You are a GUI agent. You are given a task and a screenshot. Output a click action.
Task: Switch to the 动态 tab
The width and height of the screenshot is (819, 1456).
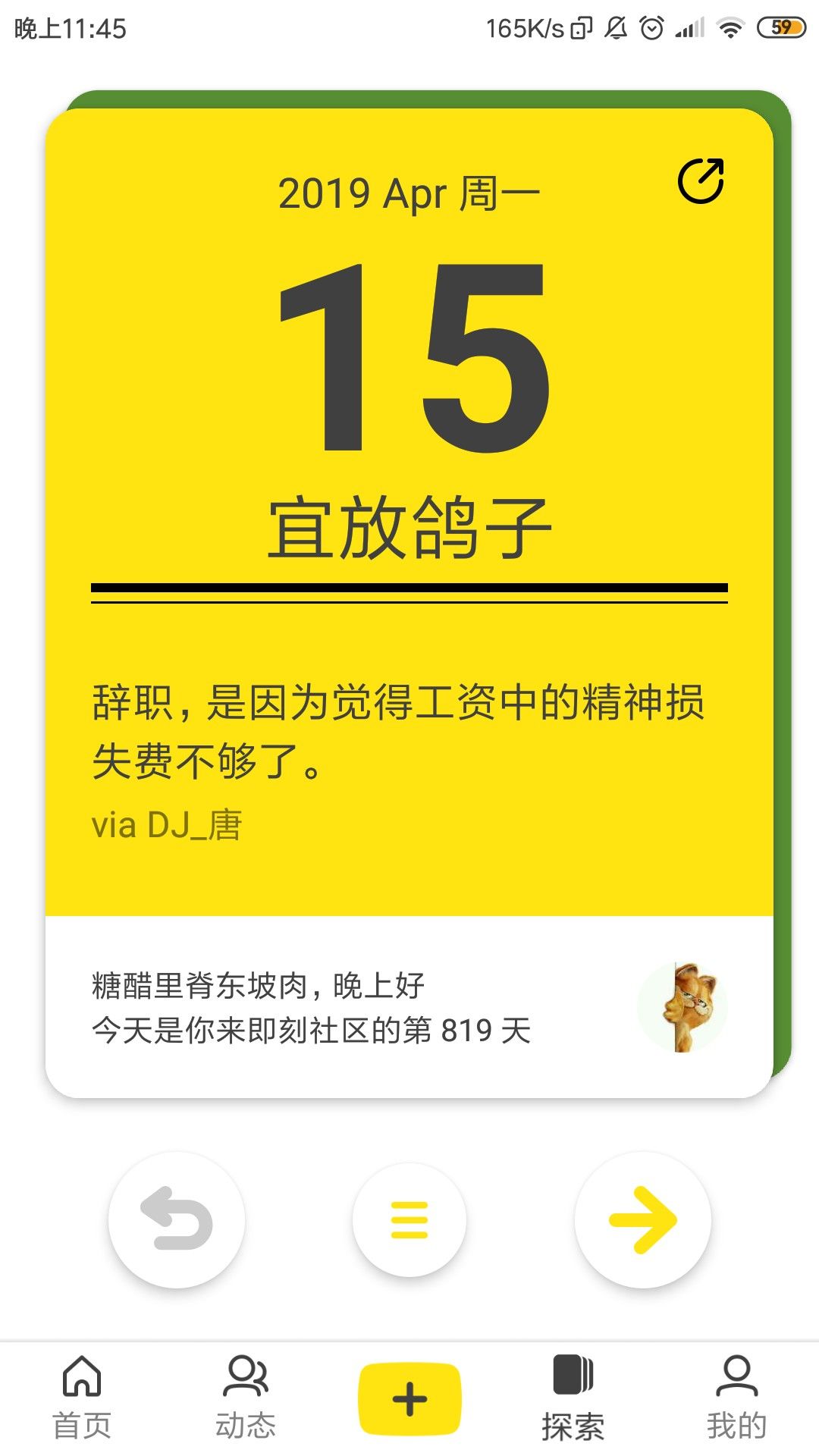[x=246, y=1398]
